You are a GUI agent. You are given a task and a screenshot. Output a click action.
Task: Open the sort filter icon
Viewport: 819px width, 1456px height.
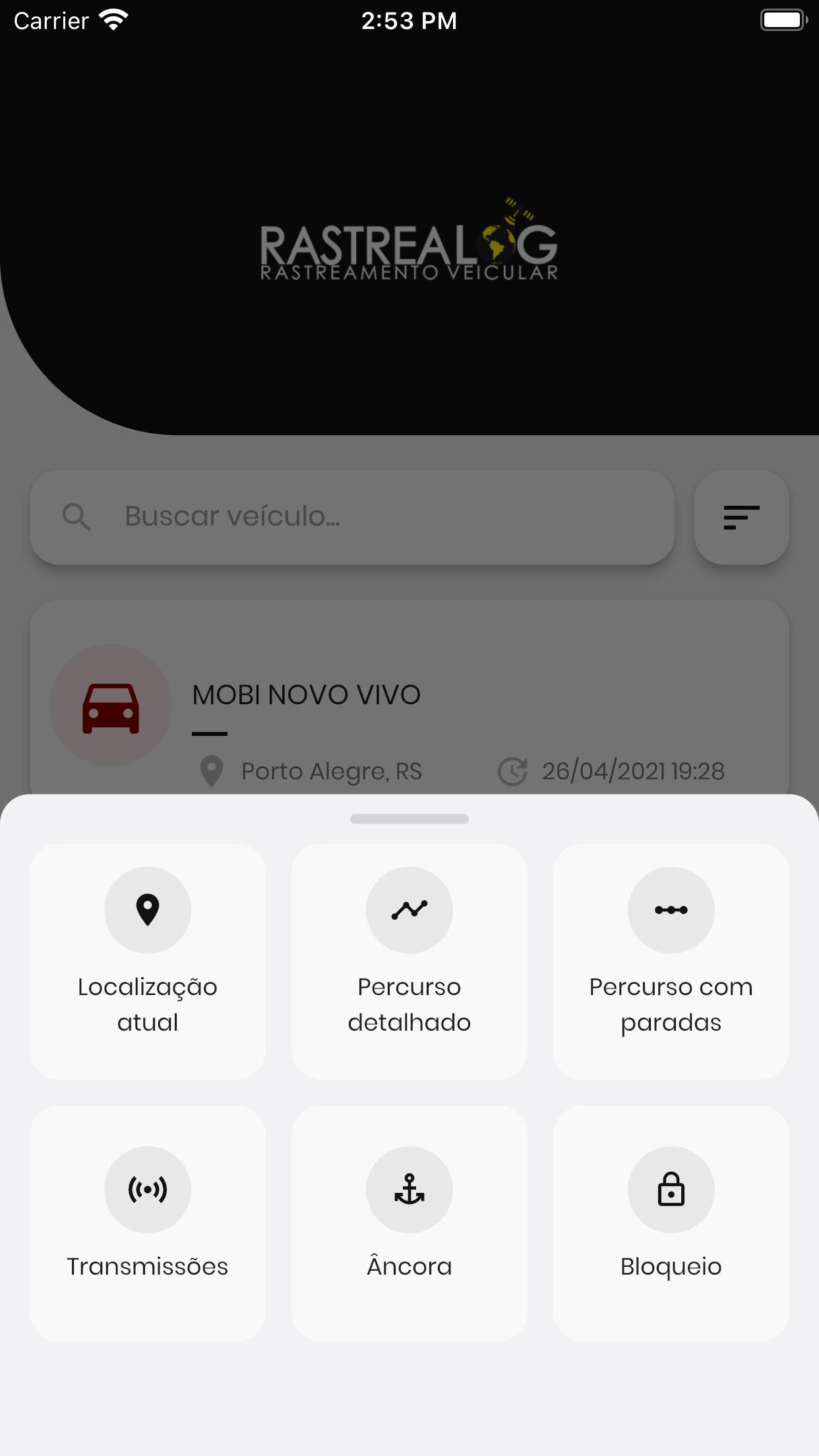point(742,517)
